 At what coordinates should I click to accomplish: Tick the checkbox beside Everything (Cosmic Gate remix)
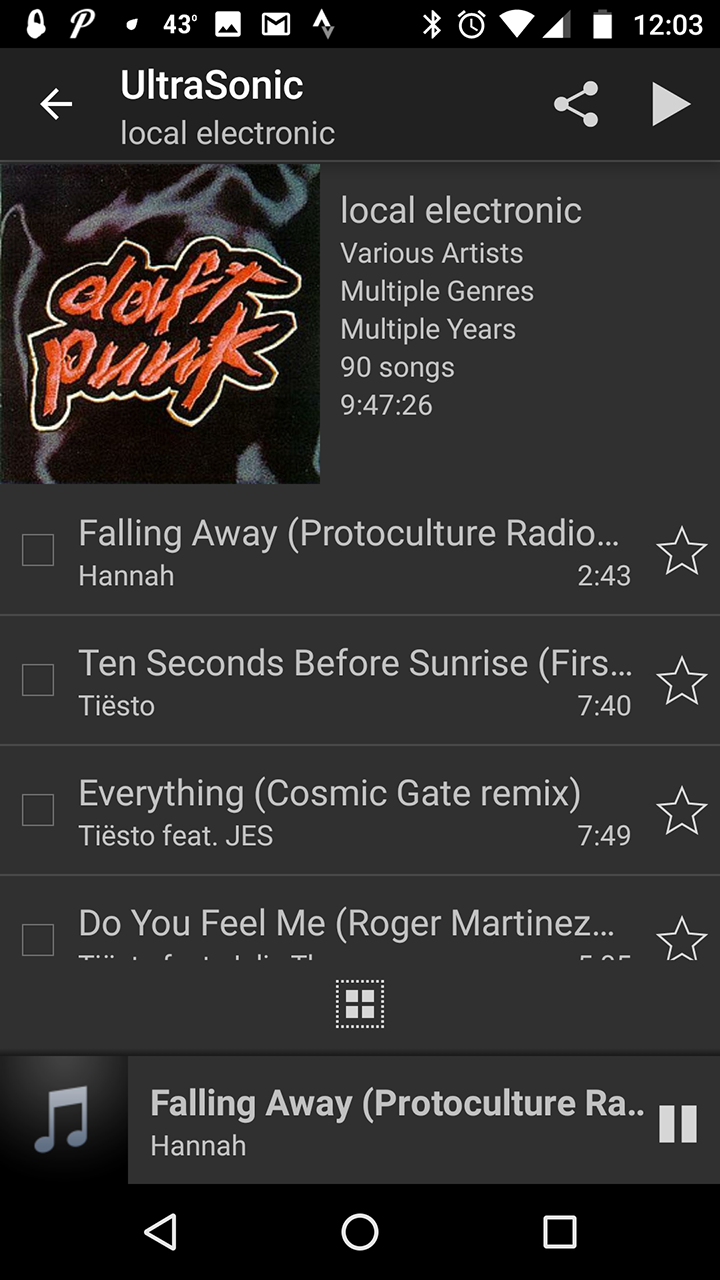[x=38, y=810]
